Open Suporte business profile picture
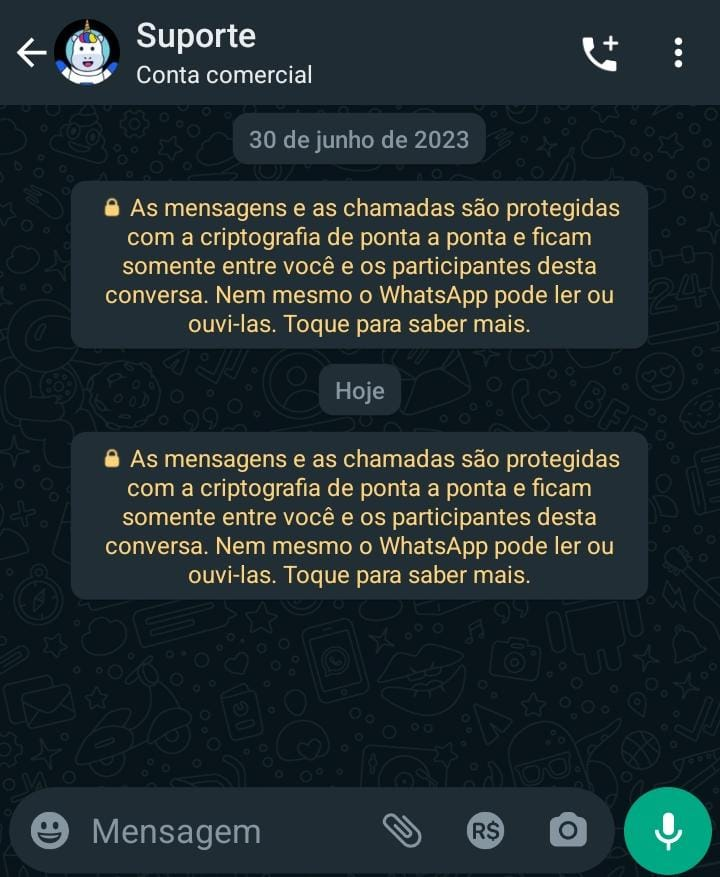The width and height of the screenshot is (720, 877). (x=87, y=52)
